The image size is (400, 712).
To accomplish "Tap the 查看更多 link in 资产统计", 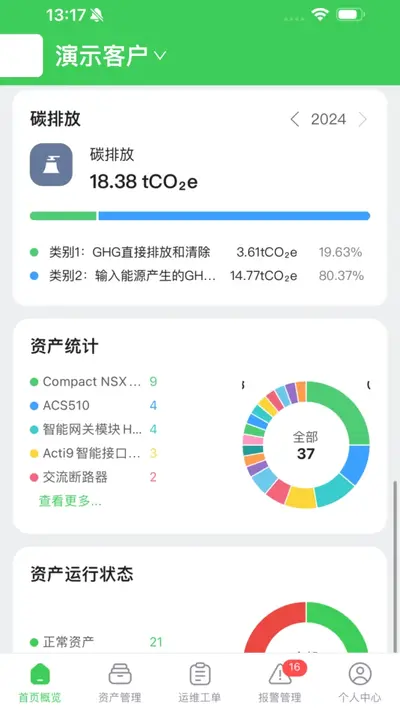I will click(70, 501).
